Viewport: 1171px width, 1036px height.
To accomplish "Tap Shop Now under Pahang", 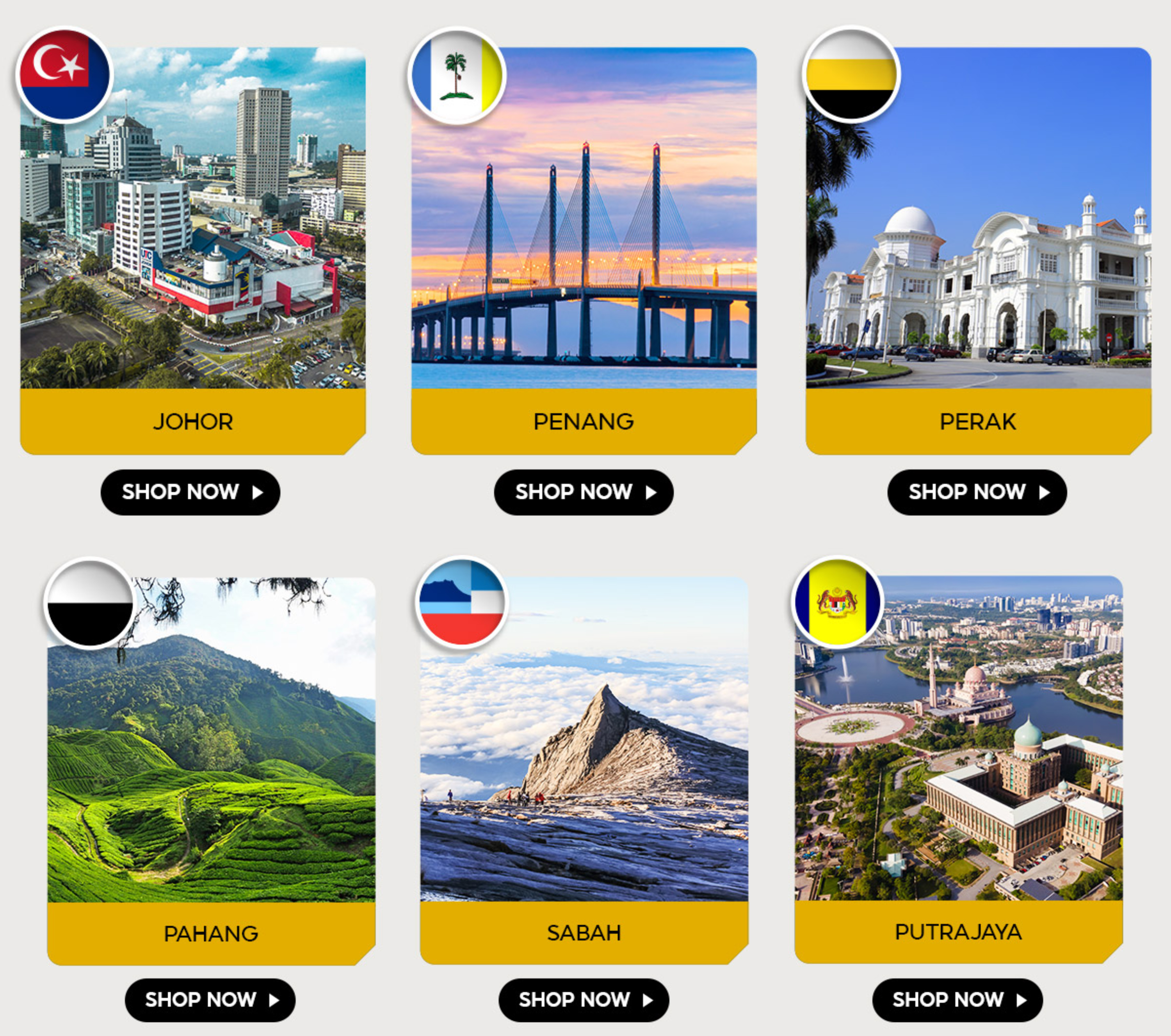I will tap(210, 1000).
